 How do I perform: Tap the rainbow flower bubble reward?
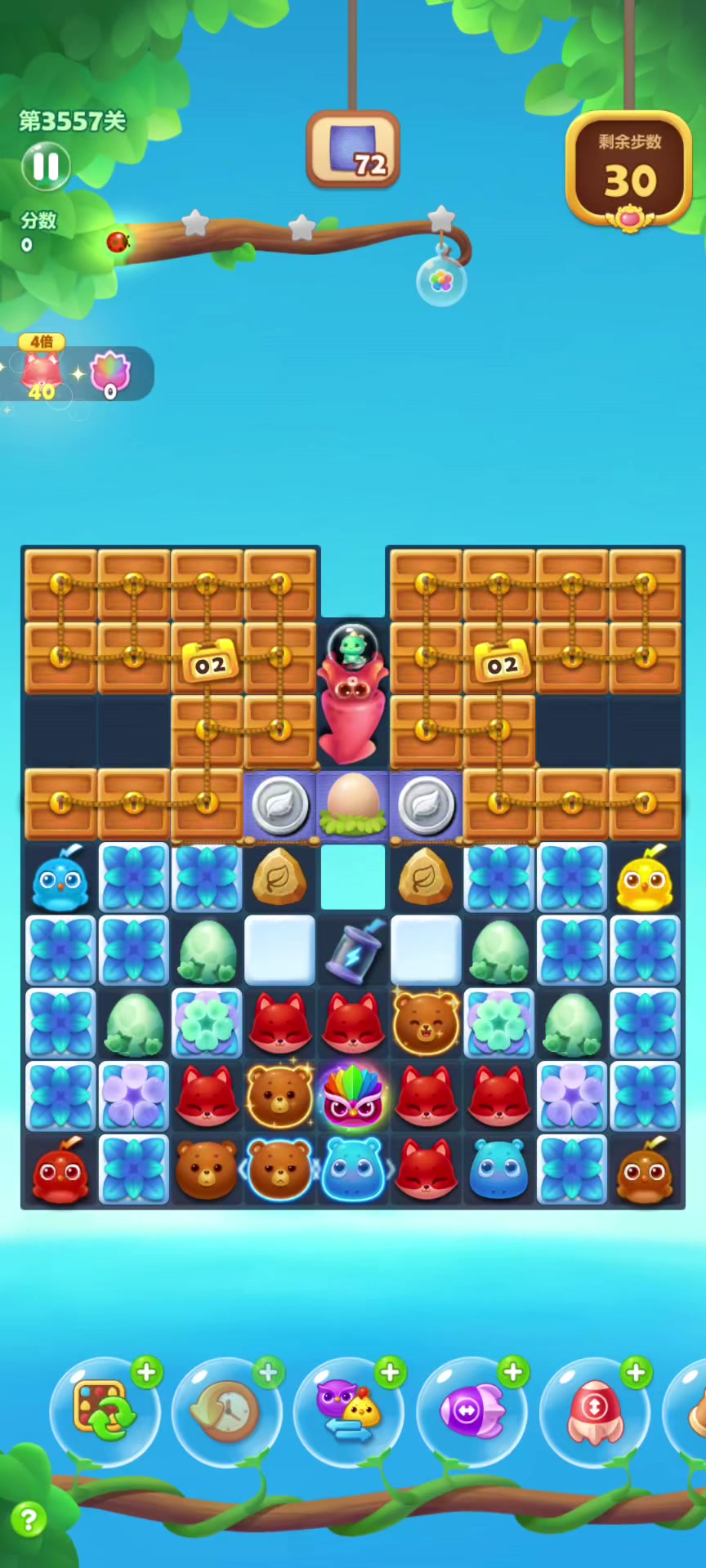pos(441,281)
